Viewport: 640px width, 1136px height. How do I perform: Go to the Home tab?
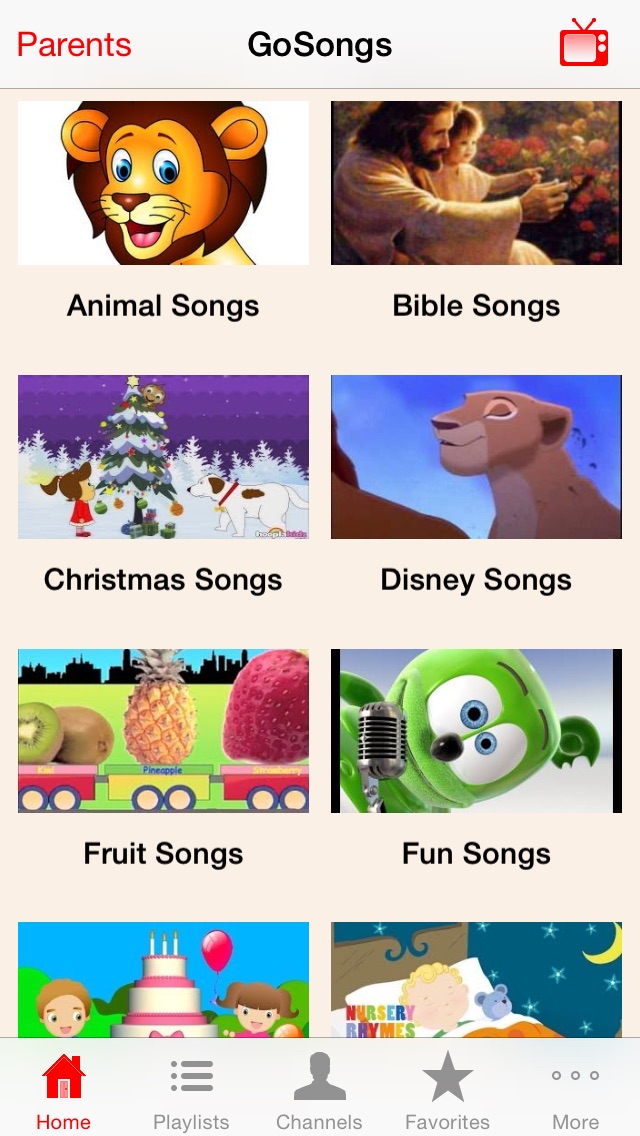tap(63, 1091)
